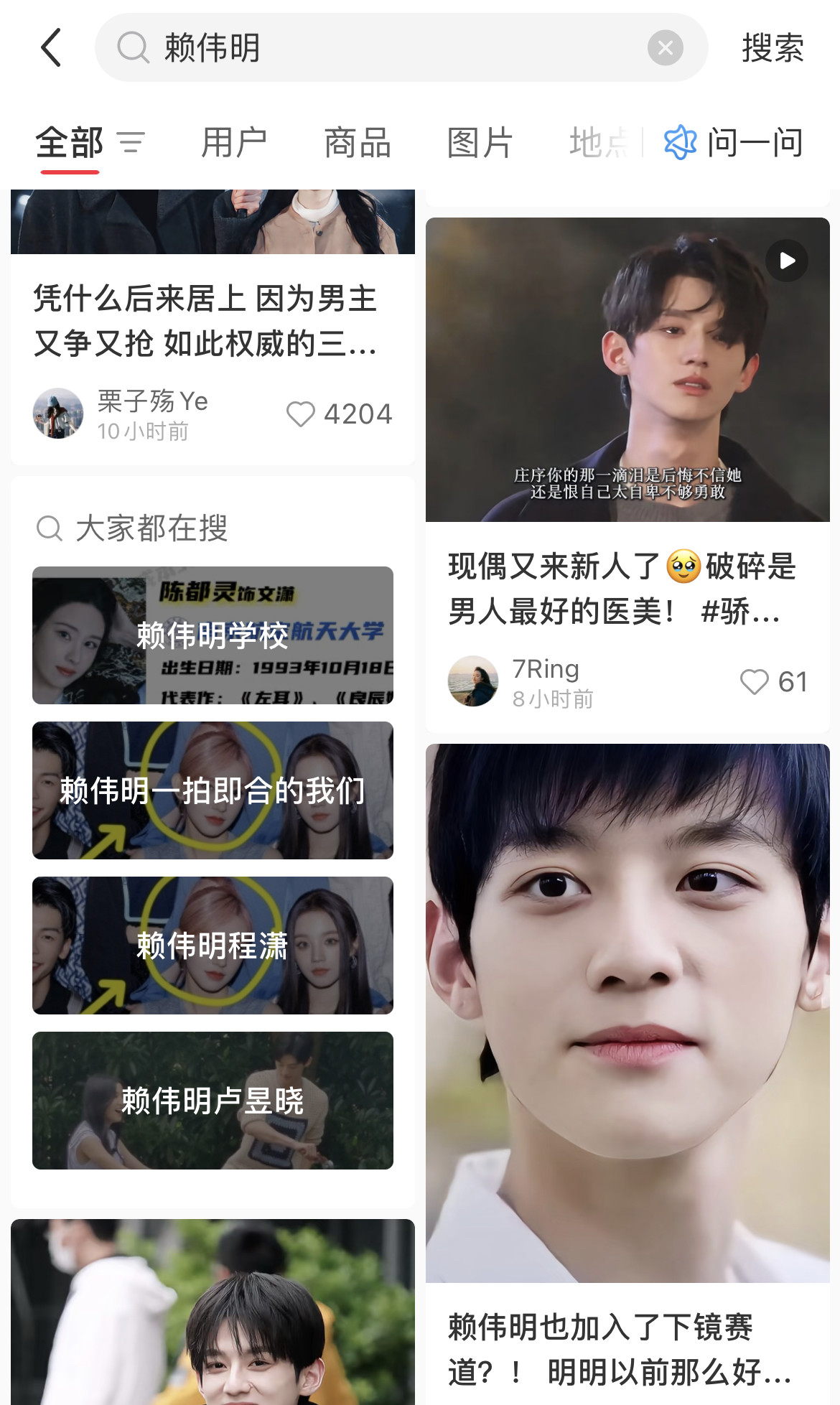Clear the search query text
The image size is (840, 1405).
click(665, 48)
